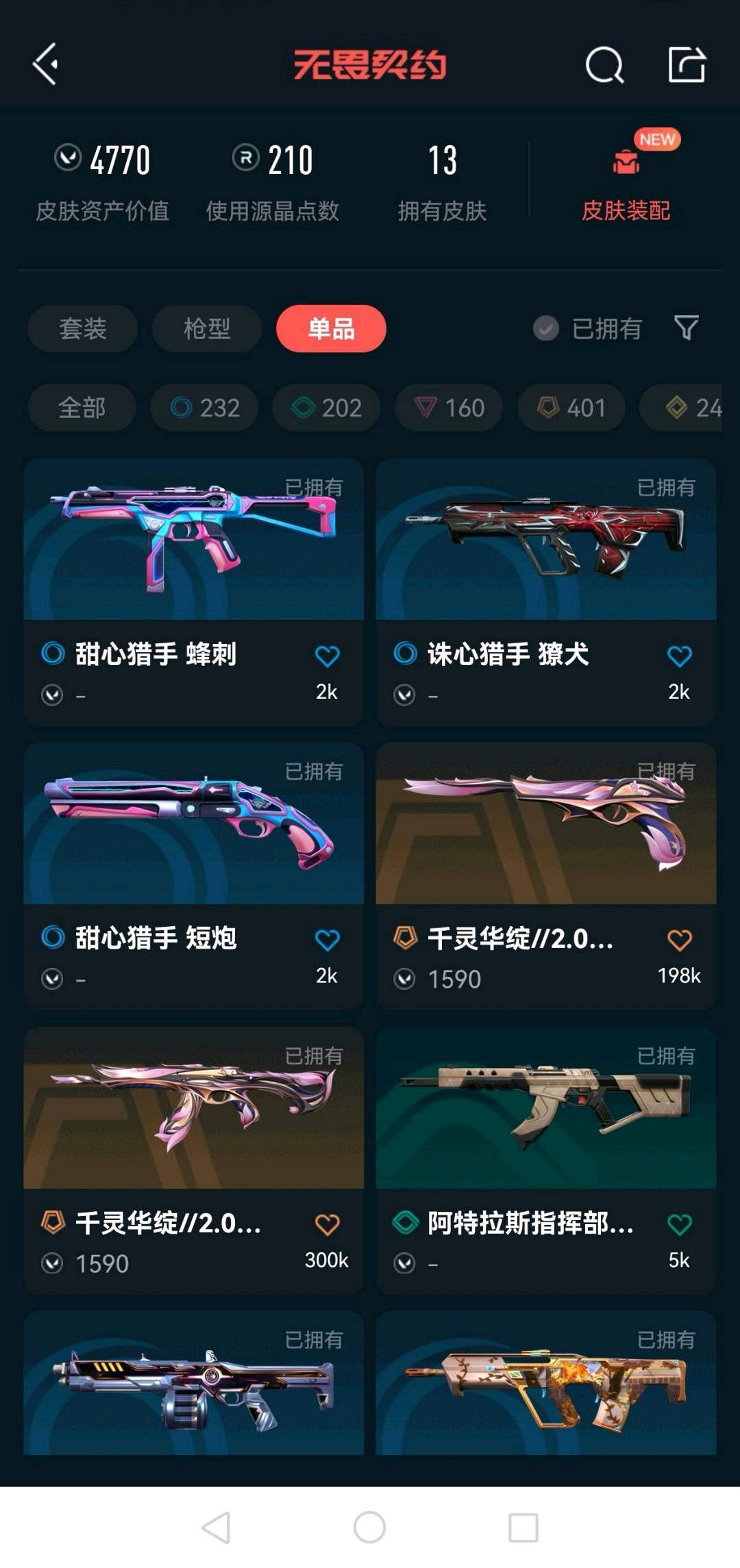
Task: Filter by the 202 tier chip
Action: 326,408
